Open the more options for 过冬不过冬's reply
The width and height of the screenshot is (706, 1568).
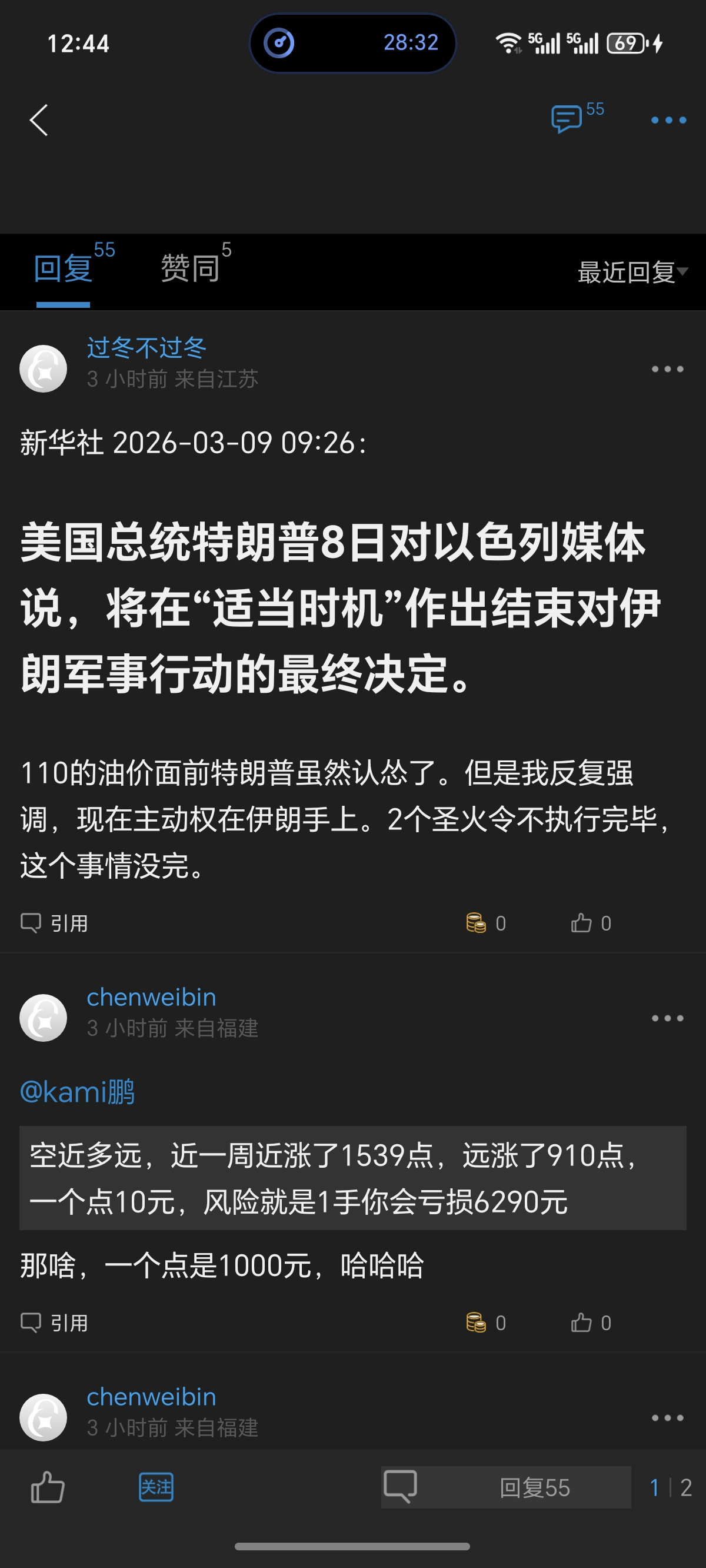click(667, 369)
